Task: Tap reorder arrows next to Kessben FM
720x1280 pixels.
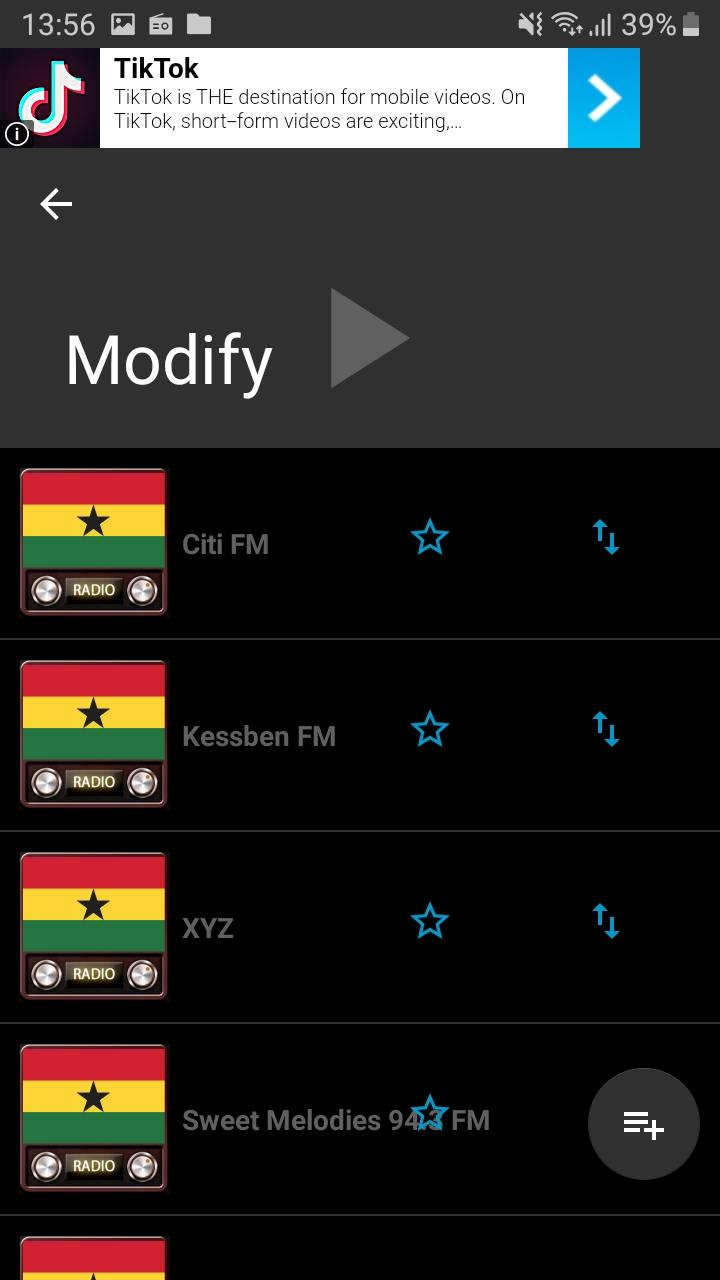Action: 606,729
